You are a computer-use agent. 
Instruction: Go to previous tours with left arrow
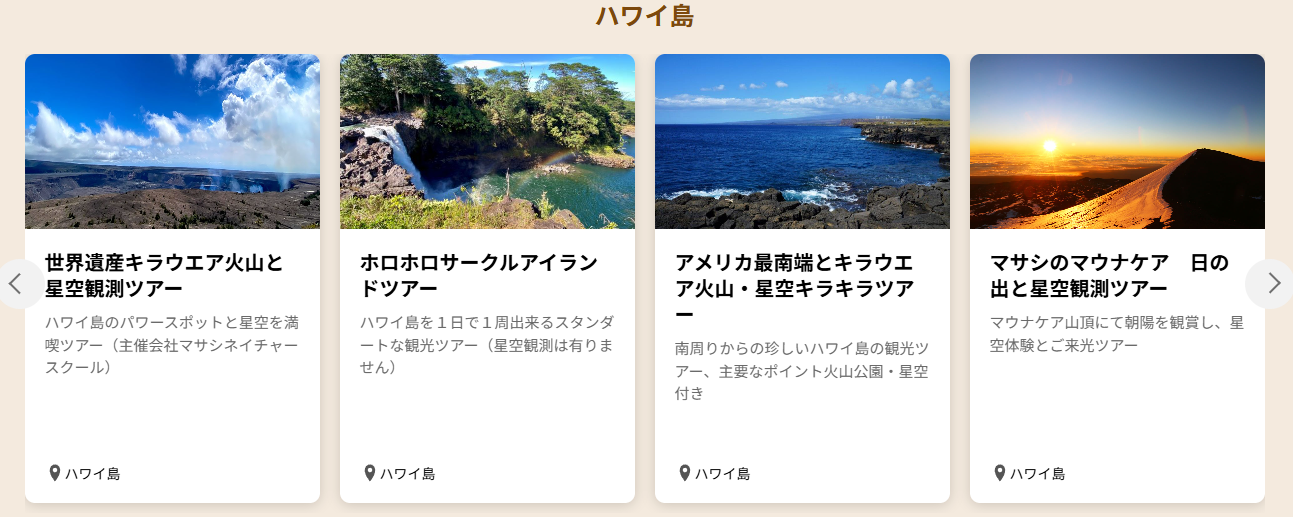tap(16, 284)
